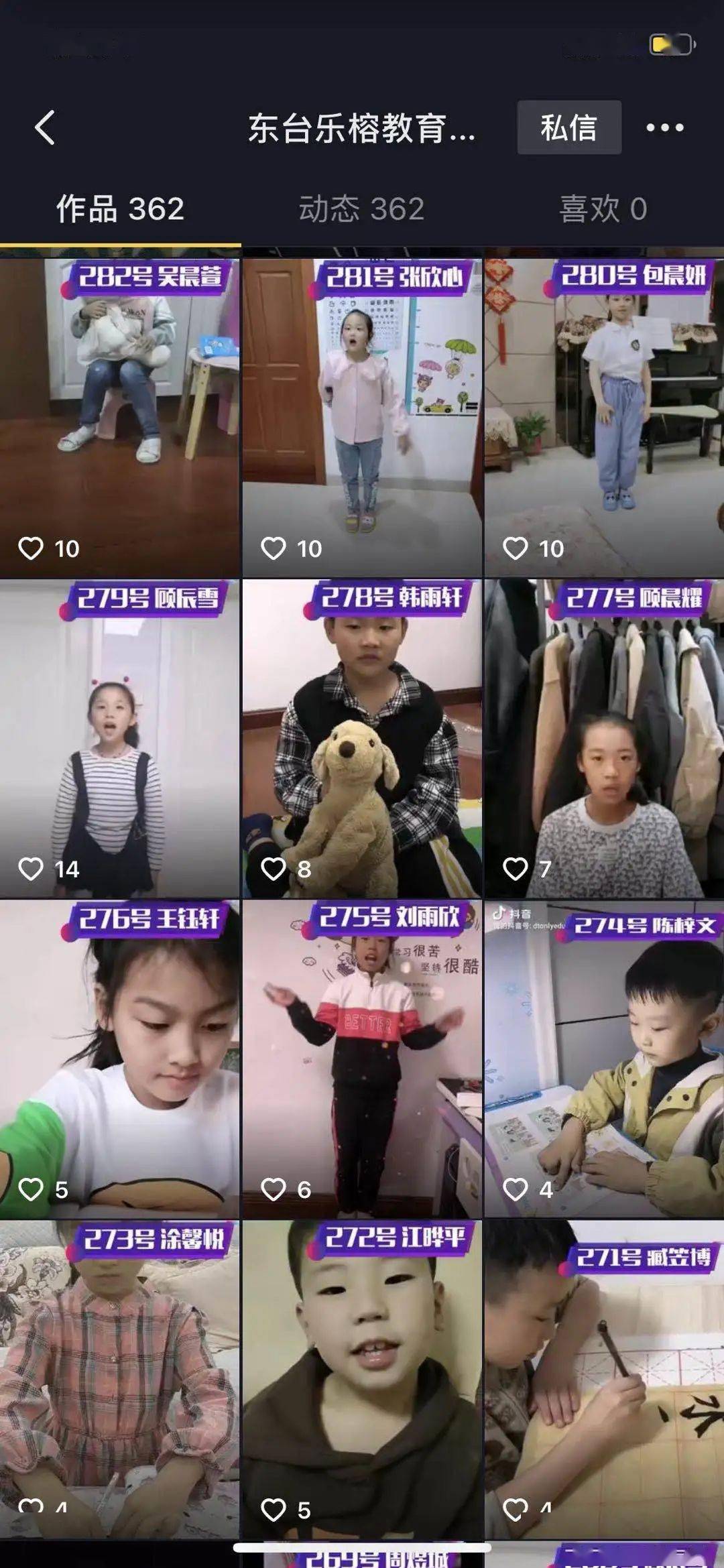The image size is (724, 1568).
Task: Open the video tagged 278号 韩雨轩
Action: coord(362,737)
